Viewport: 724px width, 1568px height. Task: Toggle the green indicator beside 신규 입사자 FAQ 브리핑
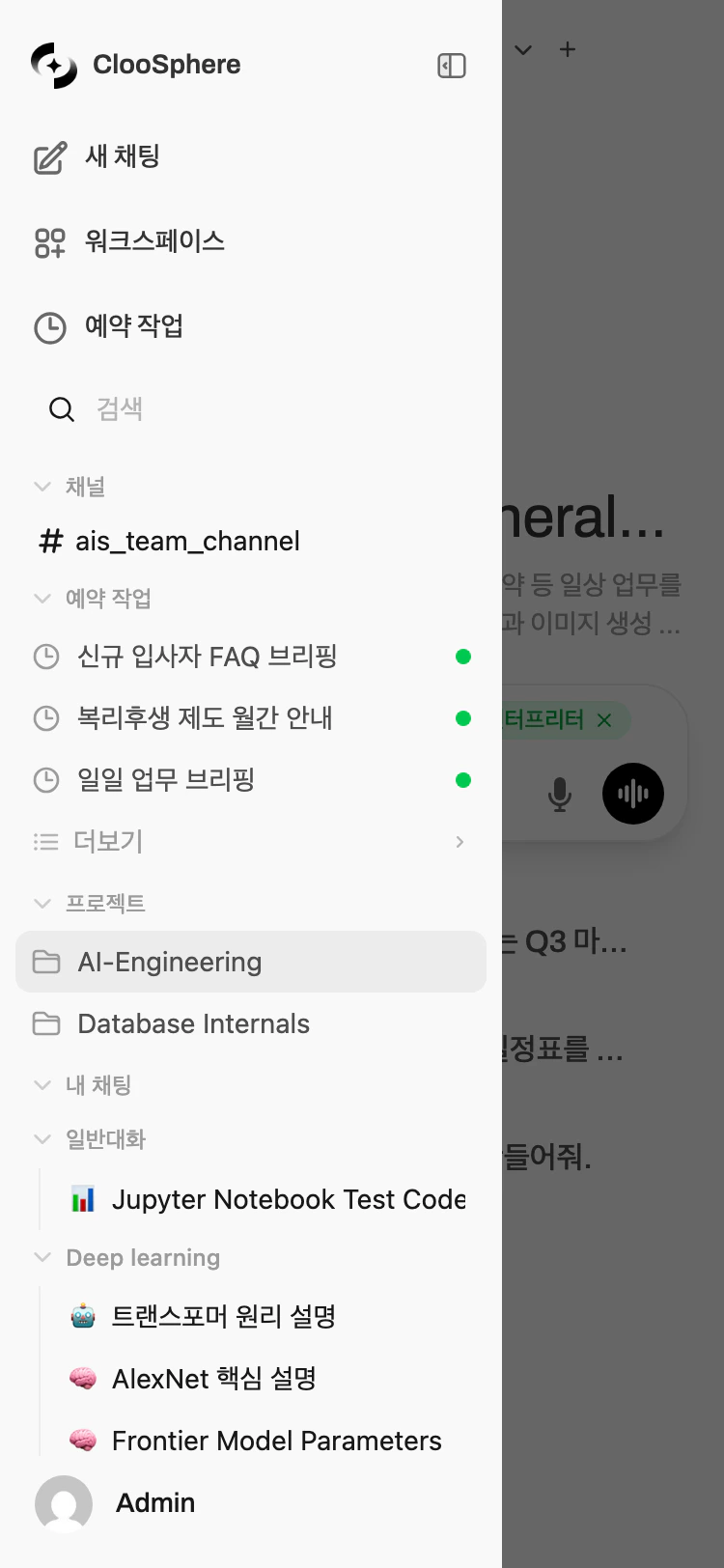pyautogui.click(x=464, y=656)
